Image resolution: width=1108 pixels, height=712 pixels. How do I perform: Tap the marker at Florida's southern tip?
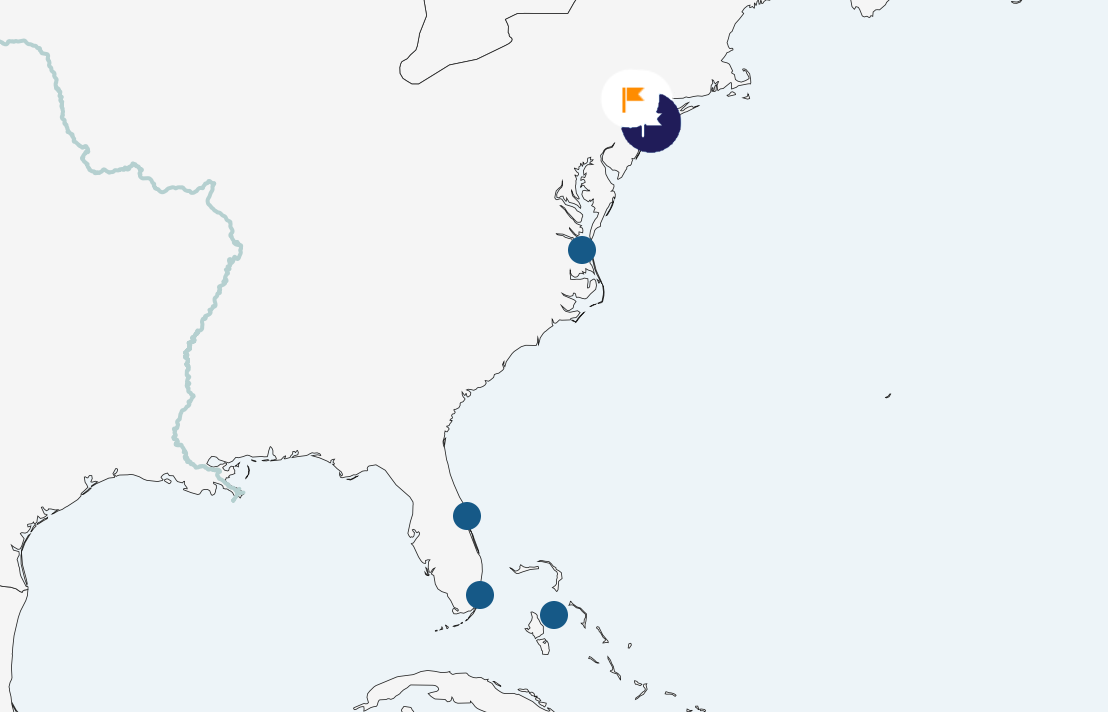coord(480,595)
